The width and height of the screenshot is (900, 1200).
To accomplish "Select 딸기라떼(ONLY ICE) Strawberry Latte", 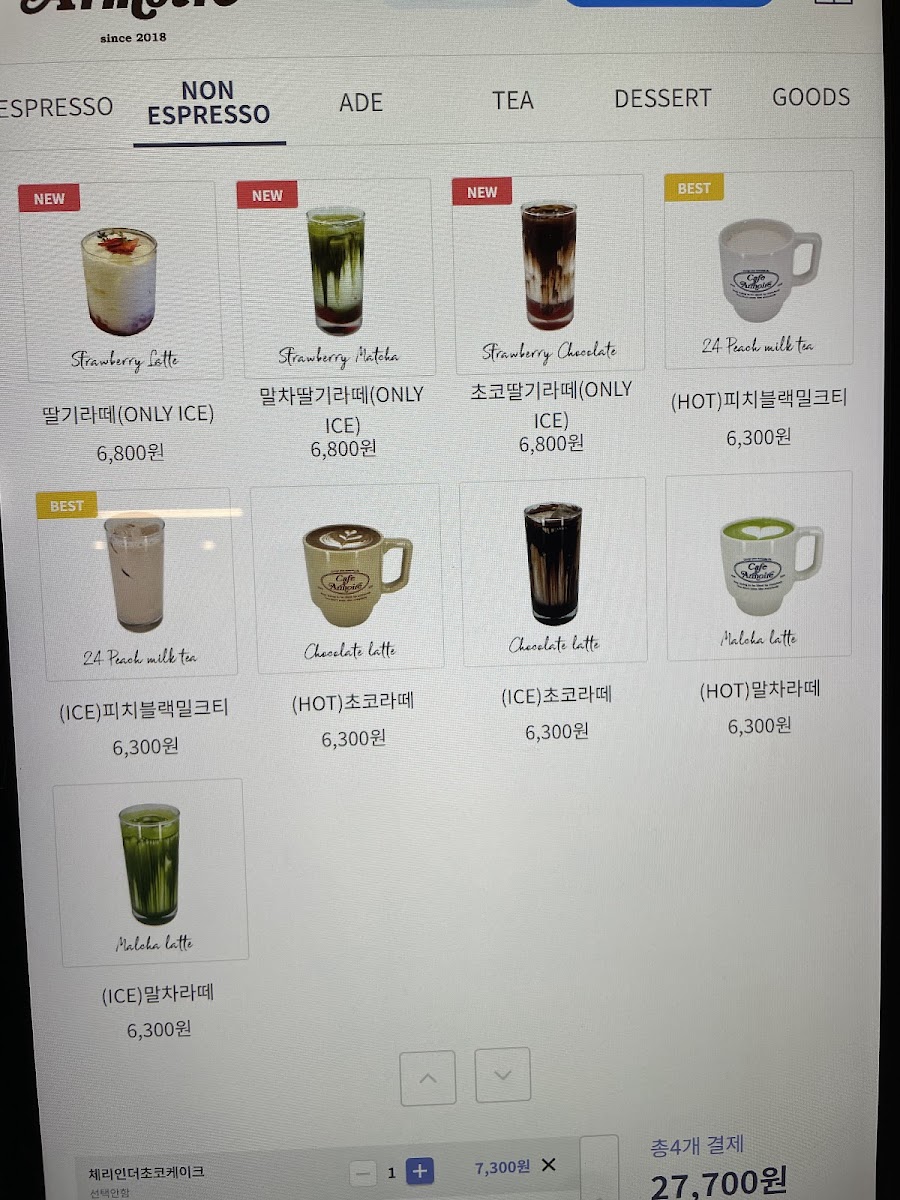I will 120,282.
